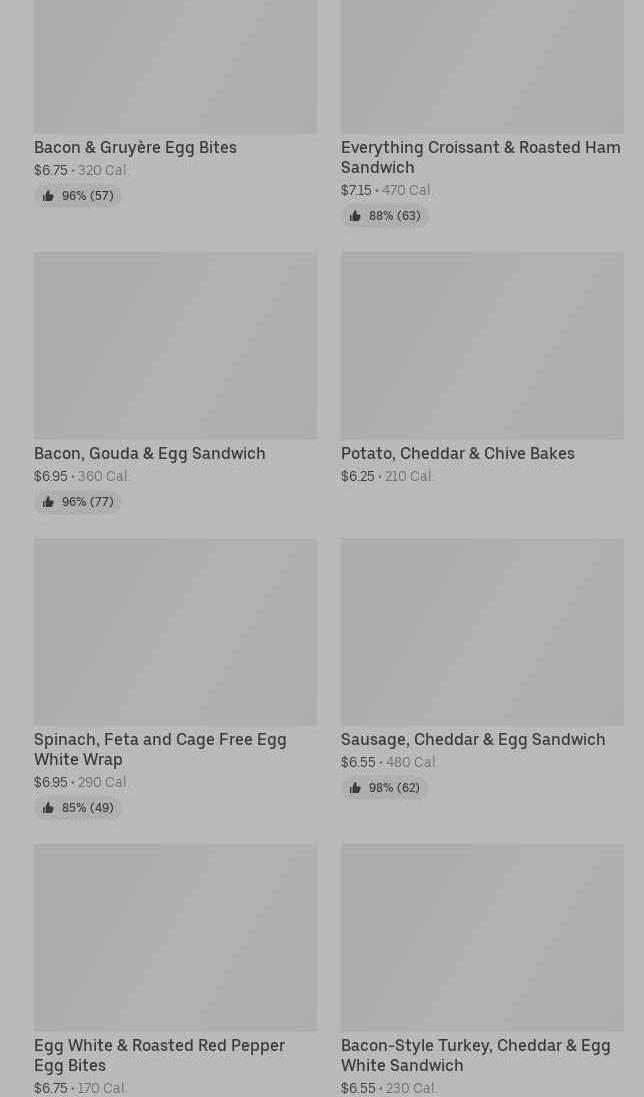Choose Spinach, Feta and Cage Free Egg White Wrap
The height and width of the screenshot is (1097, 644).
[175, 679]
